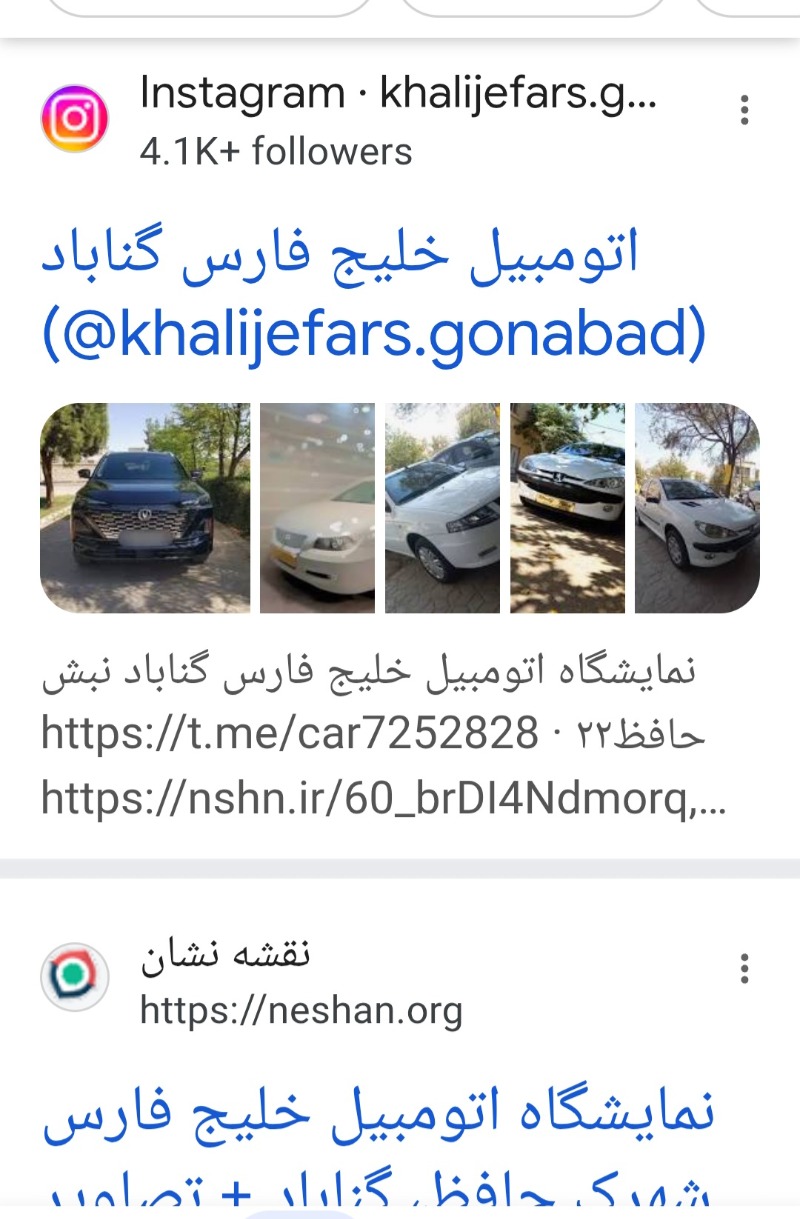800x1219 pixels.
Task: Open the Instagram result's three-dot menu
Action: (x=744, y=110)
